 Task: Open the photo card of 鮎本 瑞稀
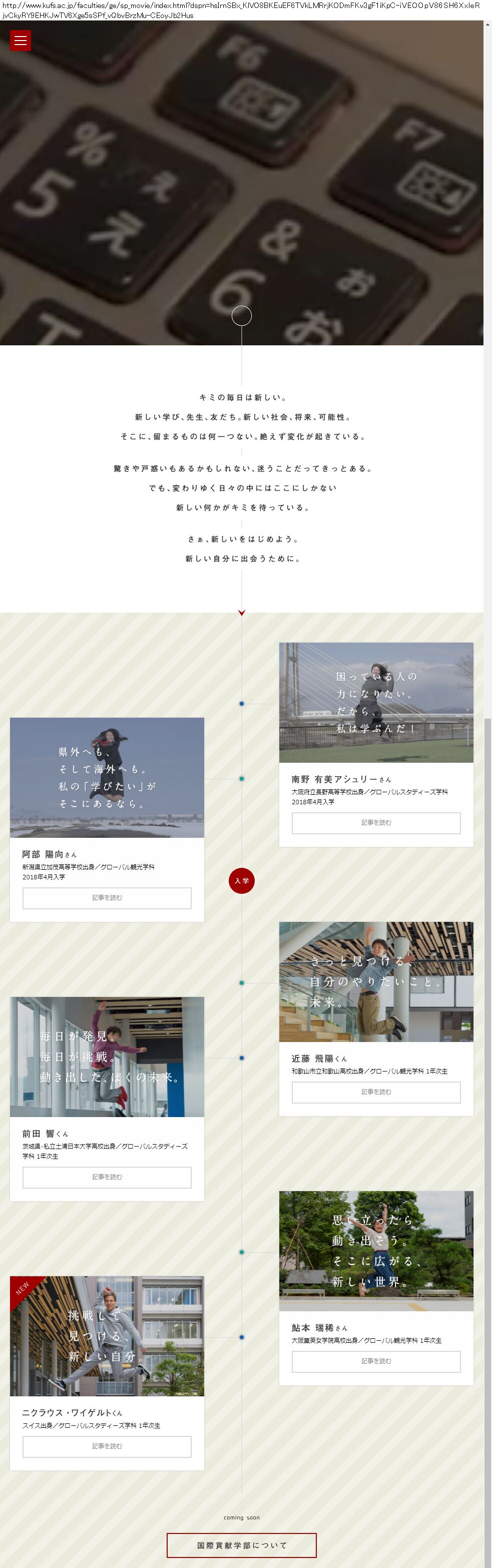[376, 1251]
